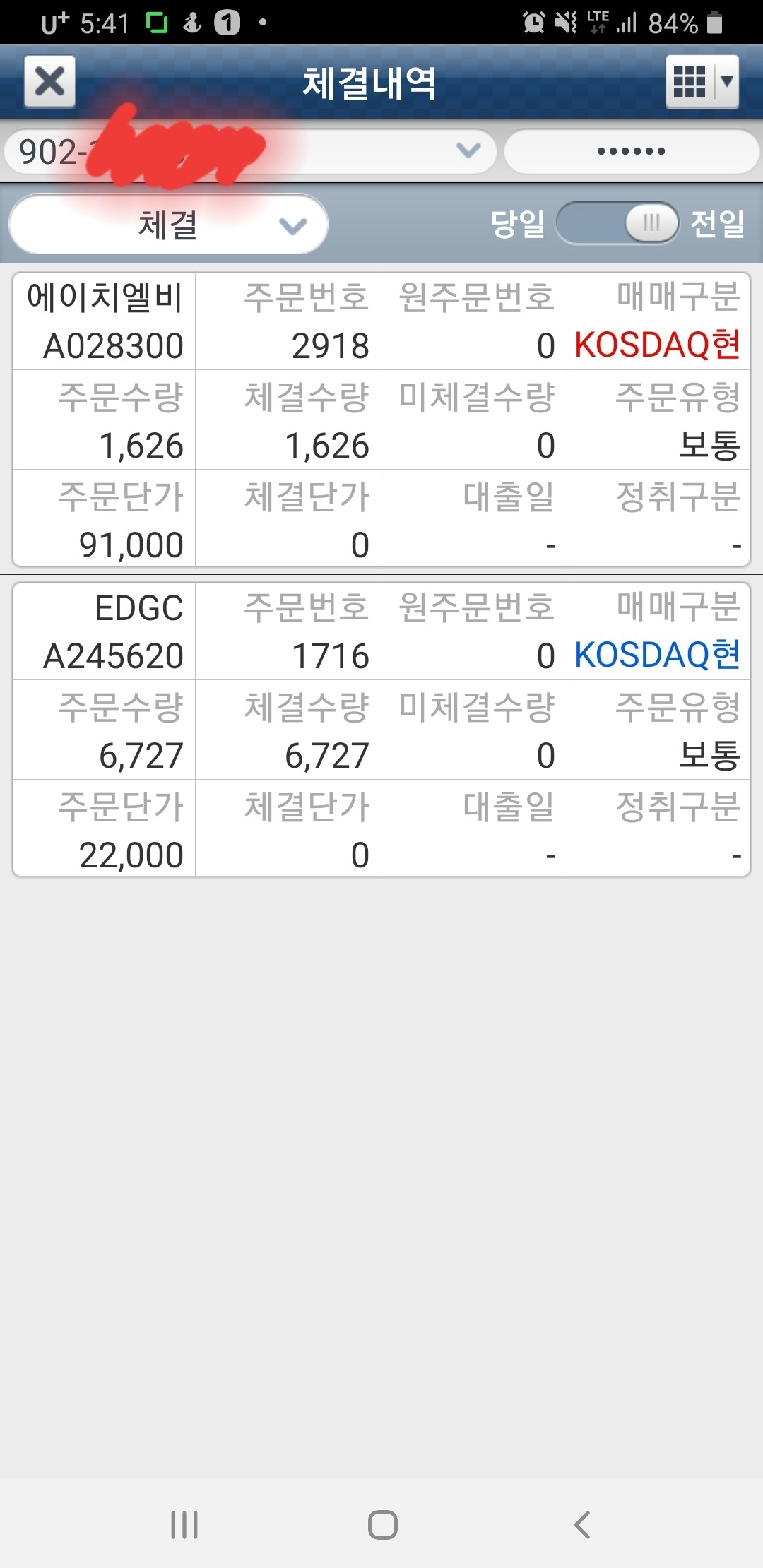
Task: Tap the 당일 label to show today's executions
Action: [518, 223]
